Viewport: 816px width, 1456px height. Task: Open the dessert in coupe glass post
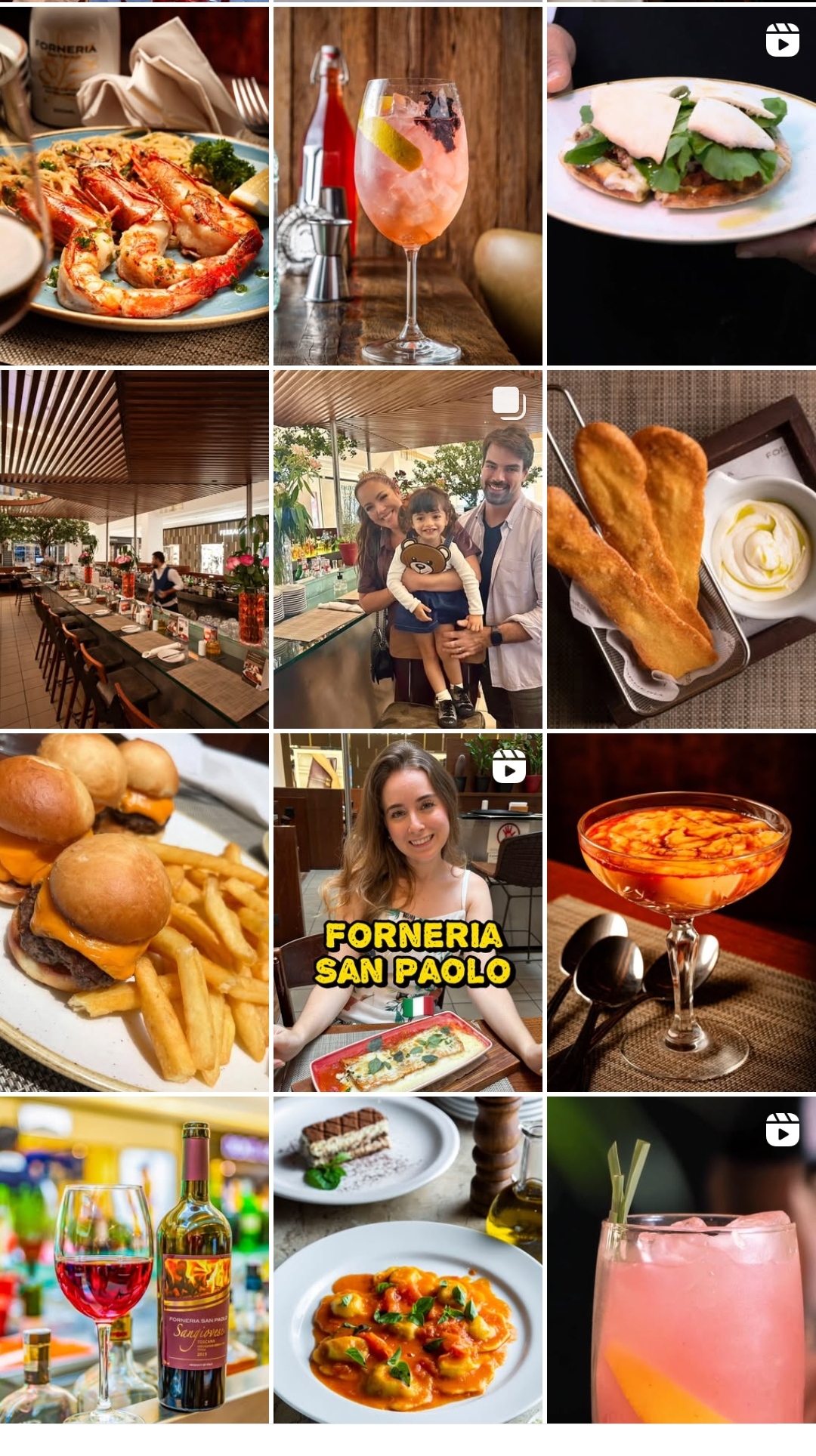682,912
